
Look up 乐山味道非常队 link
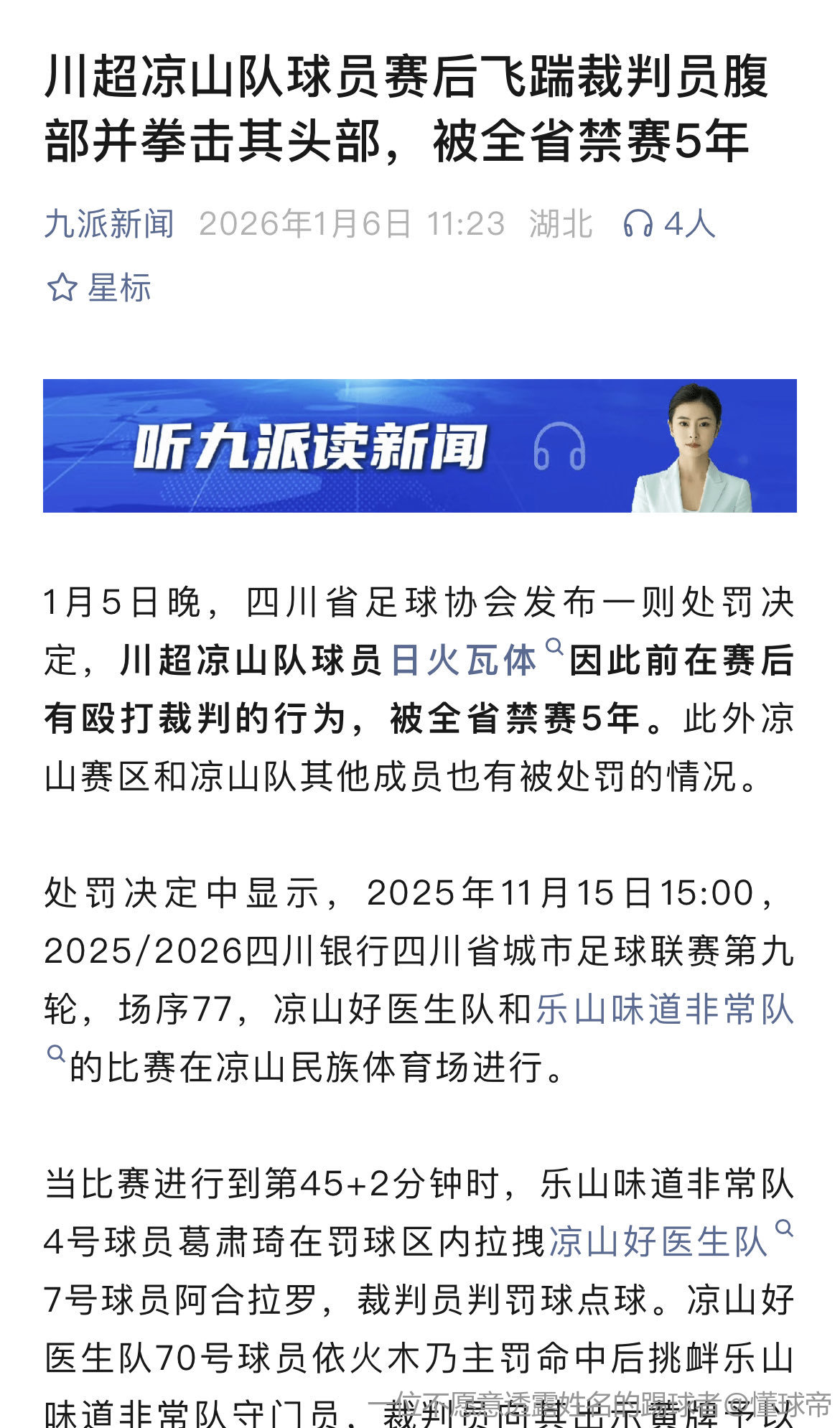664,1009
